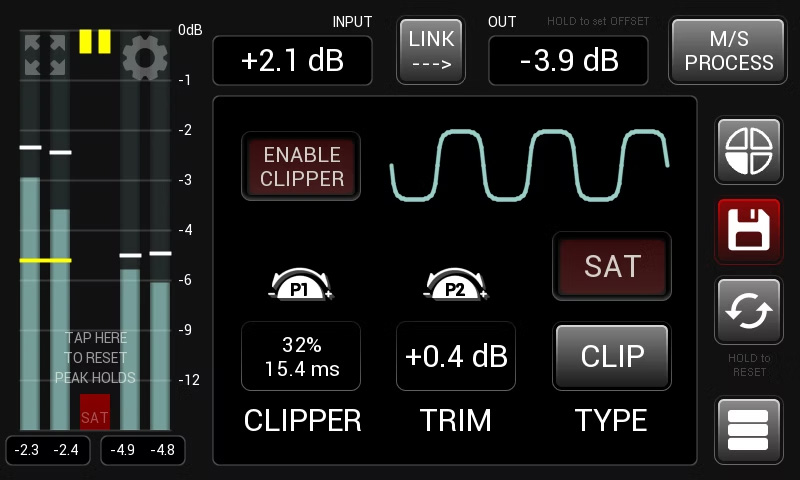Open meter settings gear icon
The image size is (800, 480).
pyautogui.click(x=145, y=57)
